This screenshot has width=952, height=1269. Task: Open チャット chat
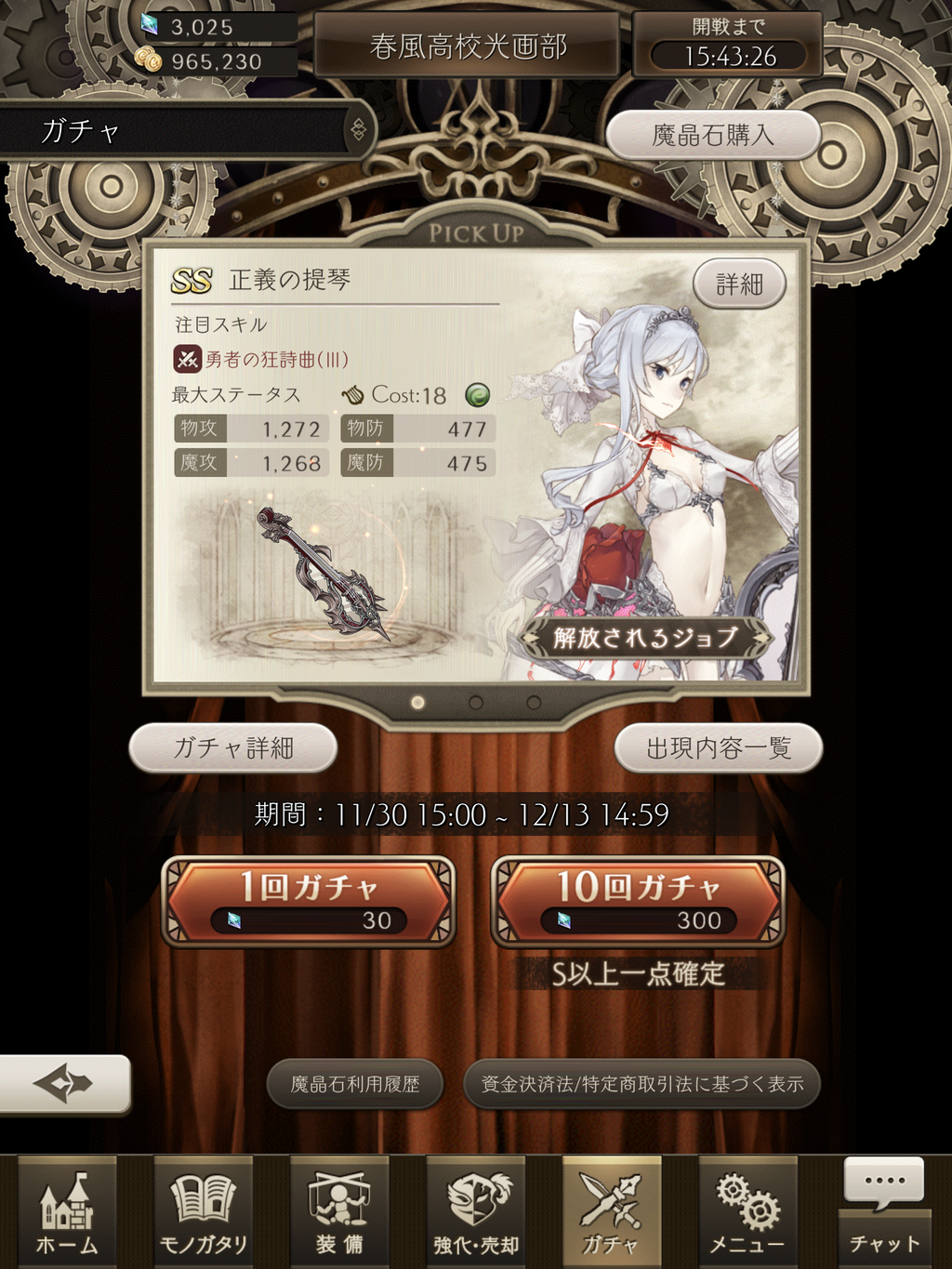[884, 1209]
